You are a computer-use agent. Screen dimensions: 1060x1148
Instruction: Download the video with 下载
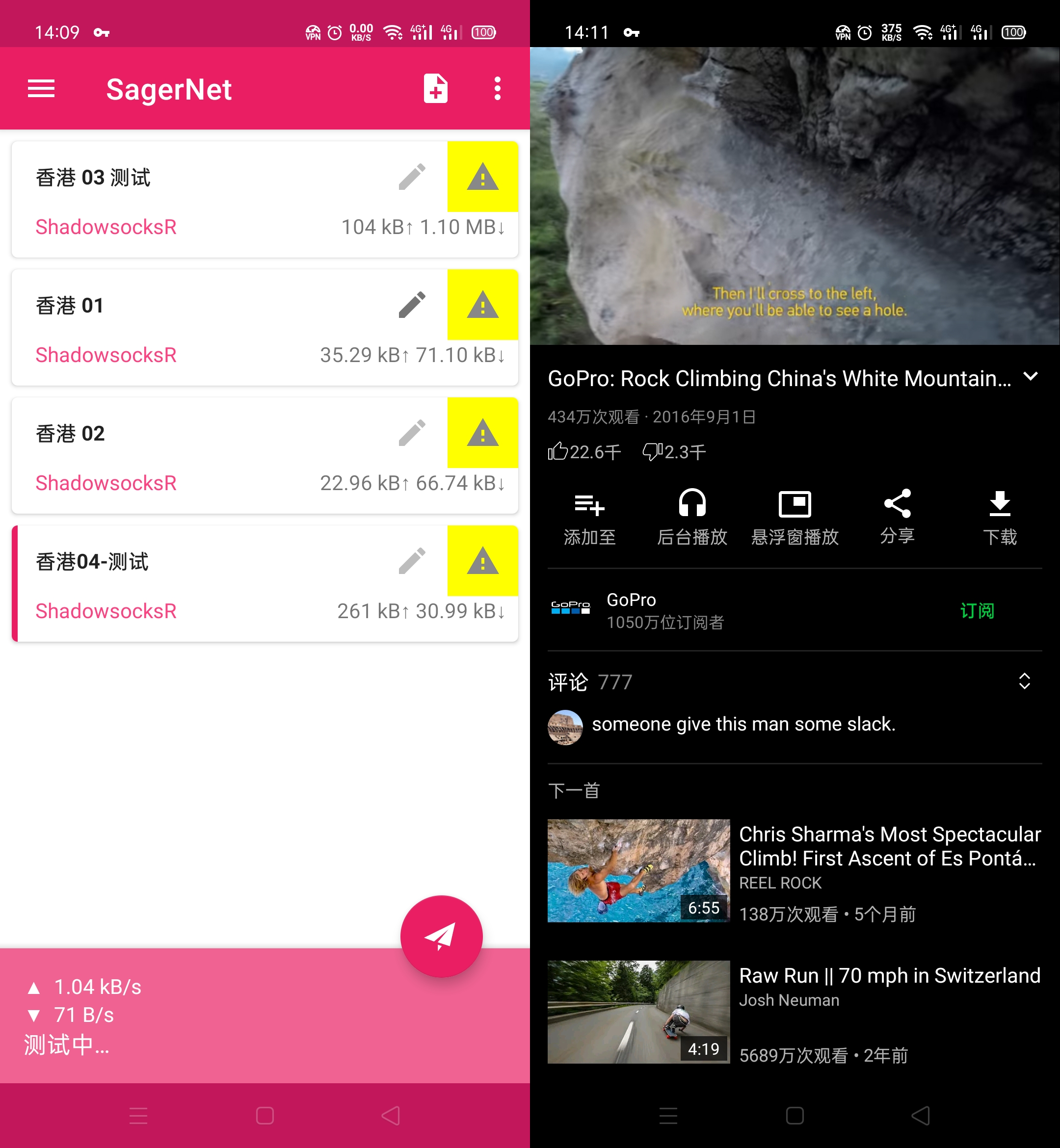[x=999, y=516]
